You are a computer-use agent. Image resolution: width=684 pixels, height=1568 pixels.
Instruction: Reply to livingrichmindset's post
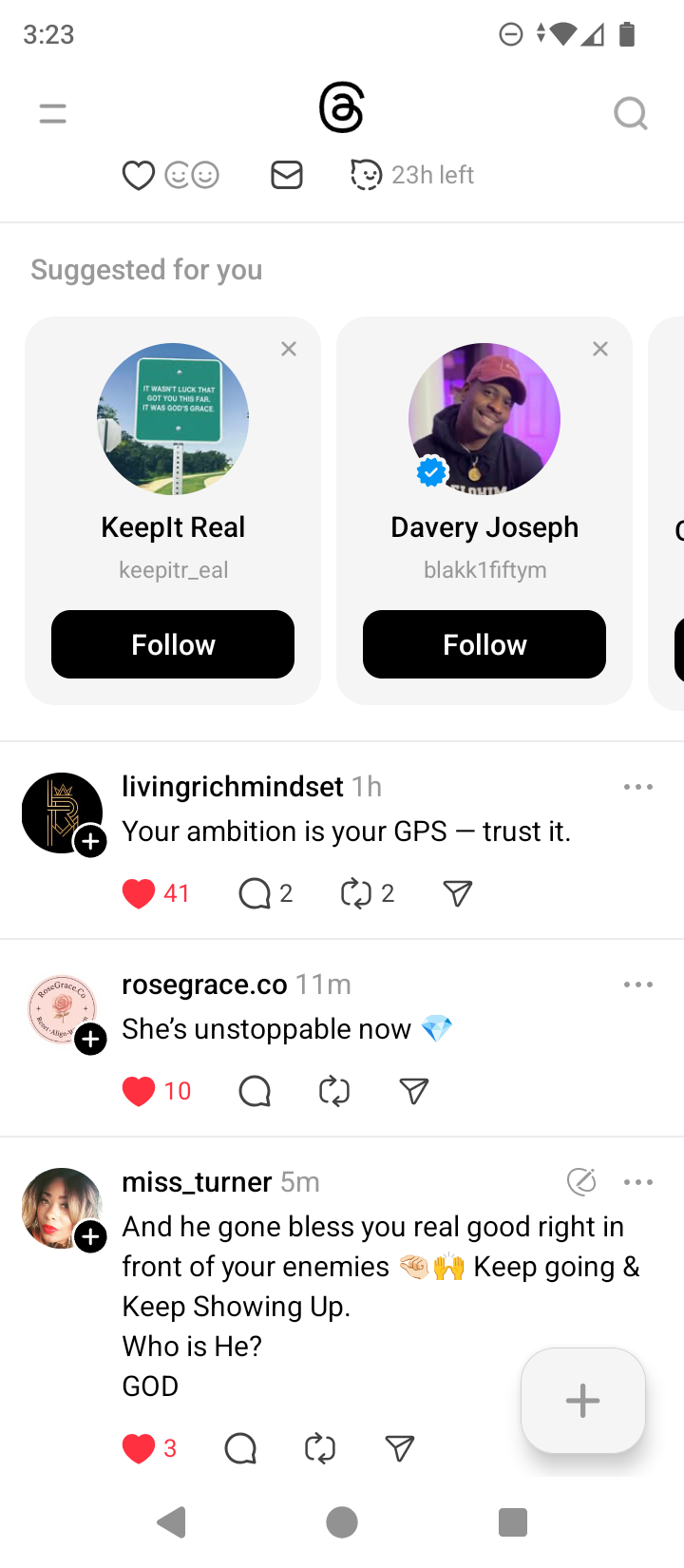point(255,893)
